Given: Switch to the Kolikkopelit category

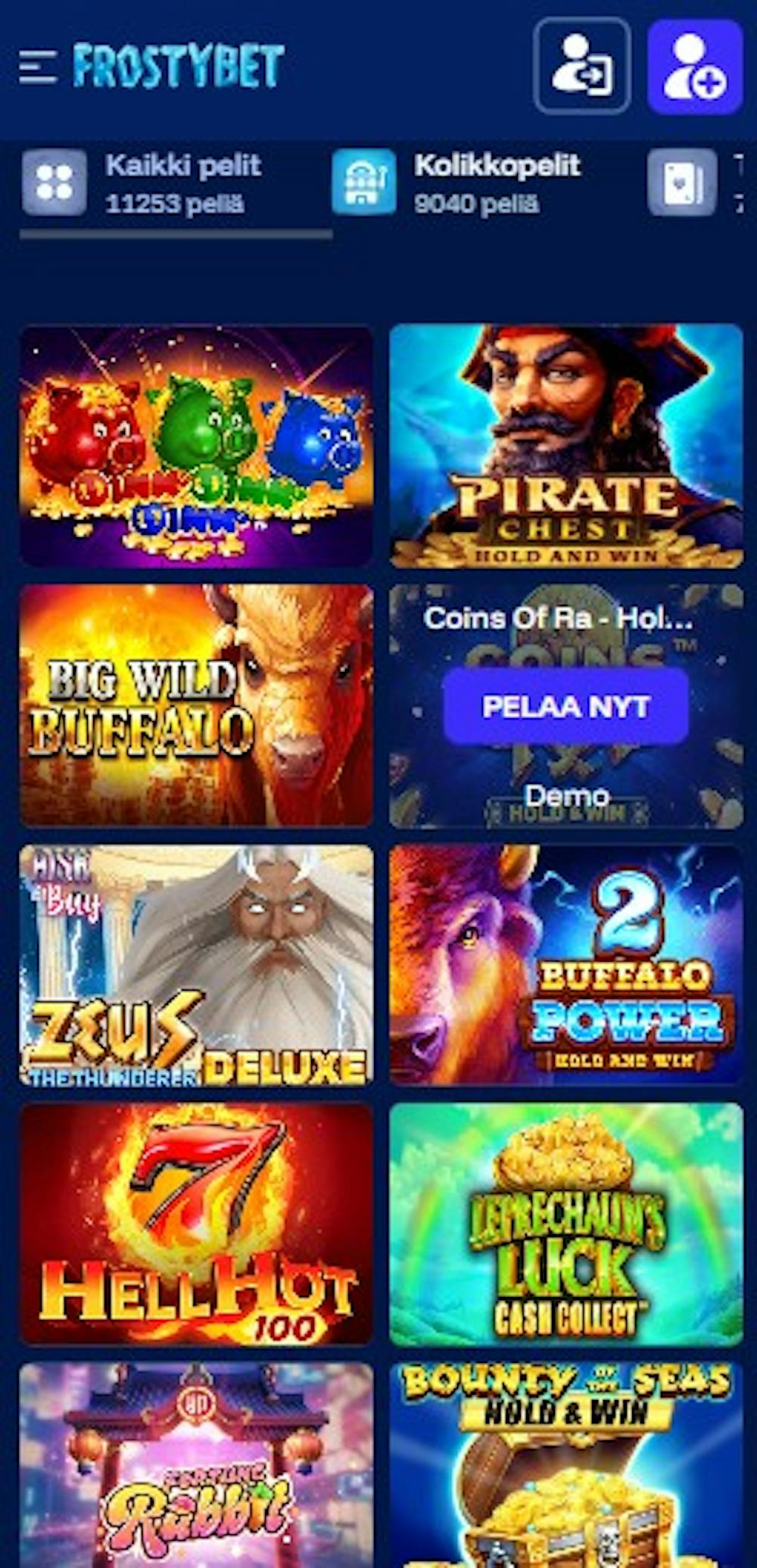Looking at the screenshot, I should (458, 183).
